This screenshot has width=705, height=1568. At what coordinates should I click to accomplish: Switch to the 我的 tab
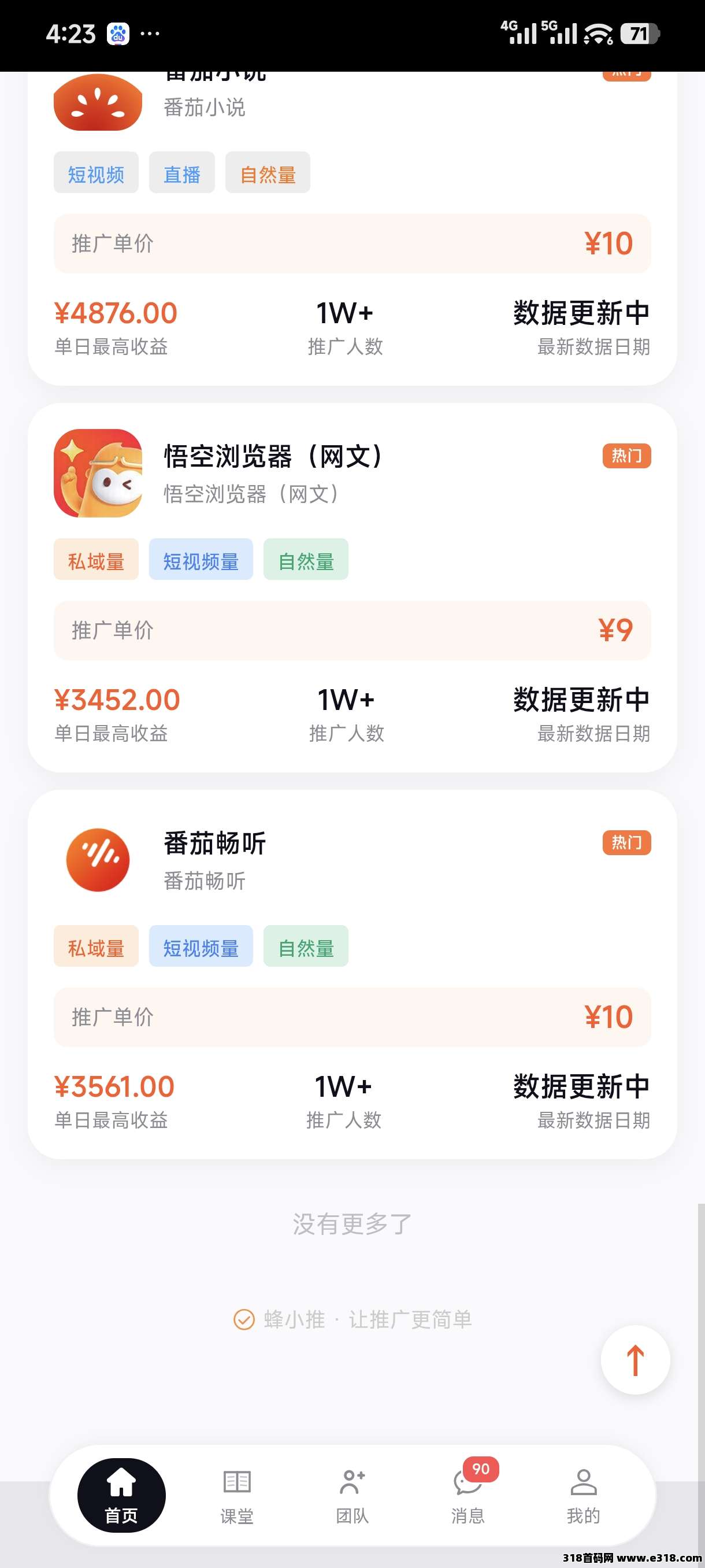[583, 1496]
